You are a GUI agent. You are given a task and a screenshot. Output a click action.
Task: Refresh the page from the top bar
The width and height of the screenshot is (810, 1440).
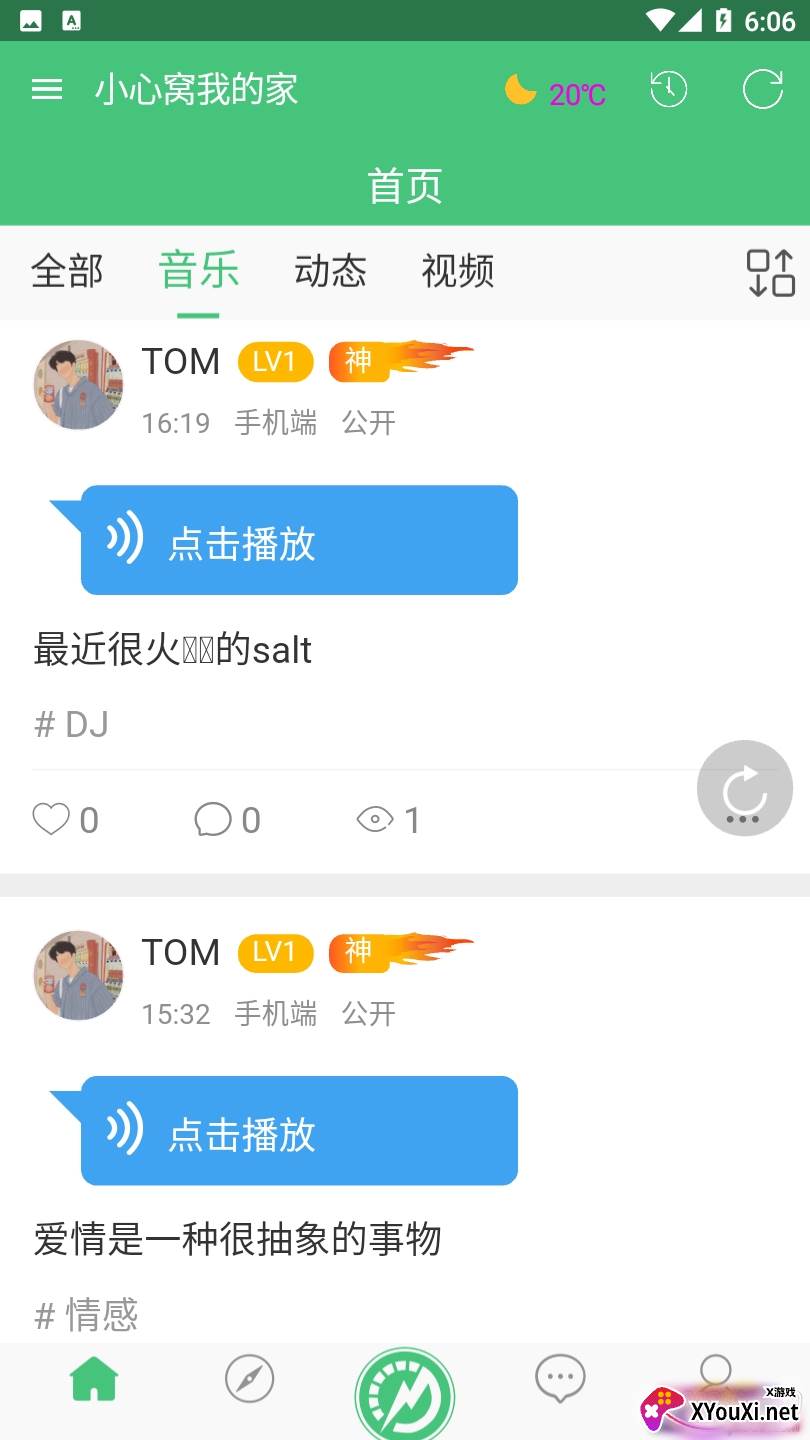point(762,90)
